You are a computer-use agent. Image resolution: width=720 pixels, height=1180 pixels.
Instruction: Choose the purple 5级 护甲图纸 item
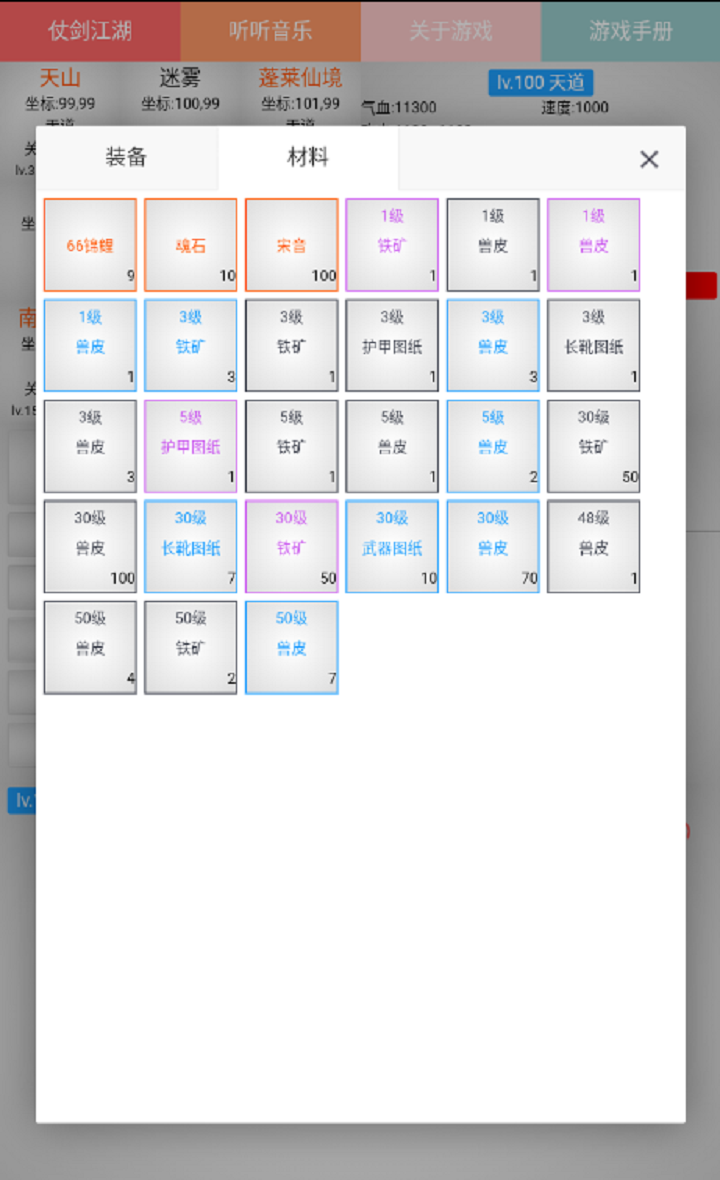191,447
